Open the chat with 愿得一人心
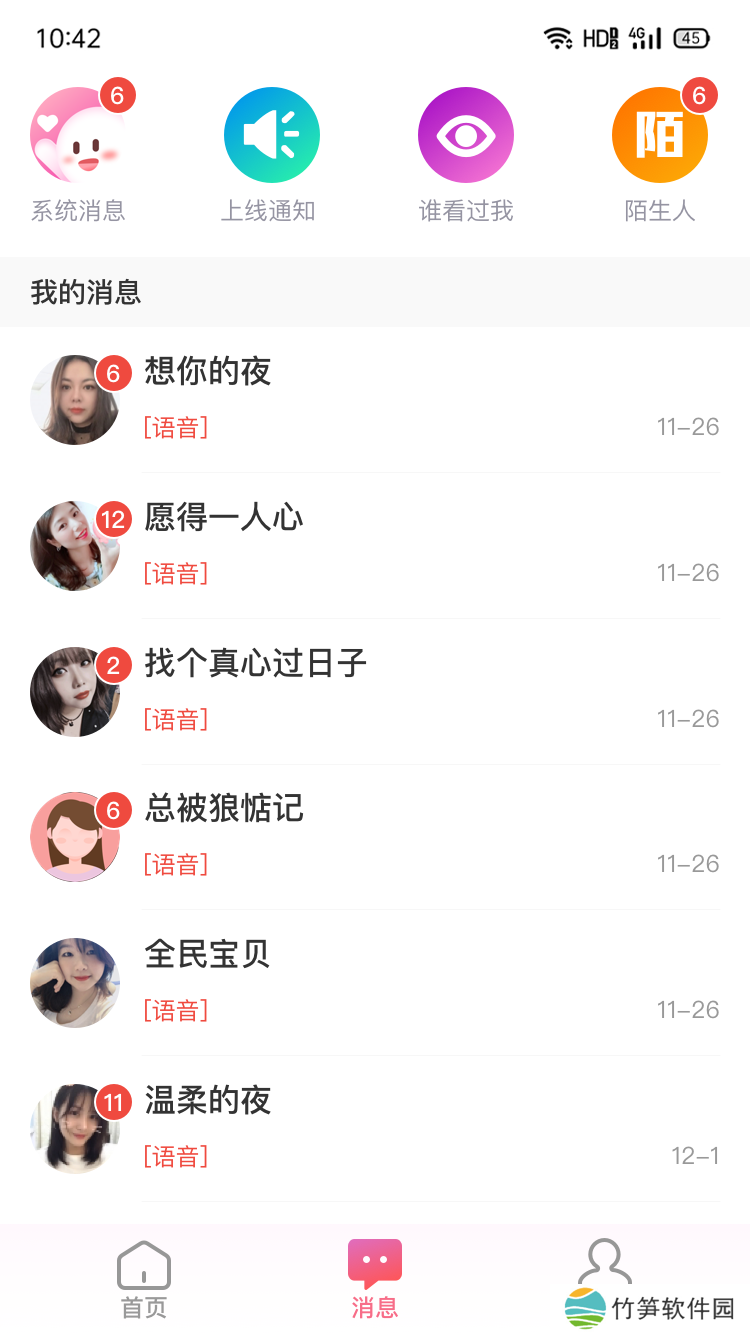The image size is (750, 1334). (x=375, y=545)
